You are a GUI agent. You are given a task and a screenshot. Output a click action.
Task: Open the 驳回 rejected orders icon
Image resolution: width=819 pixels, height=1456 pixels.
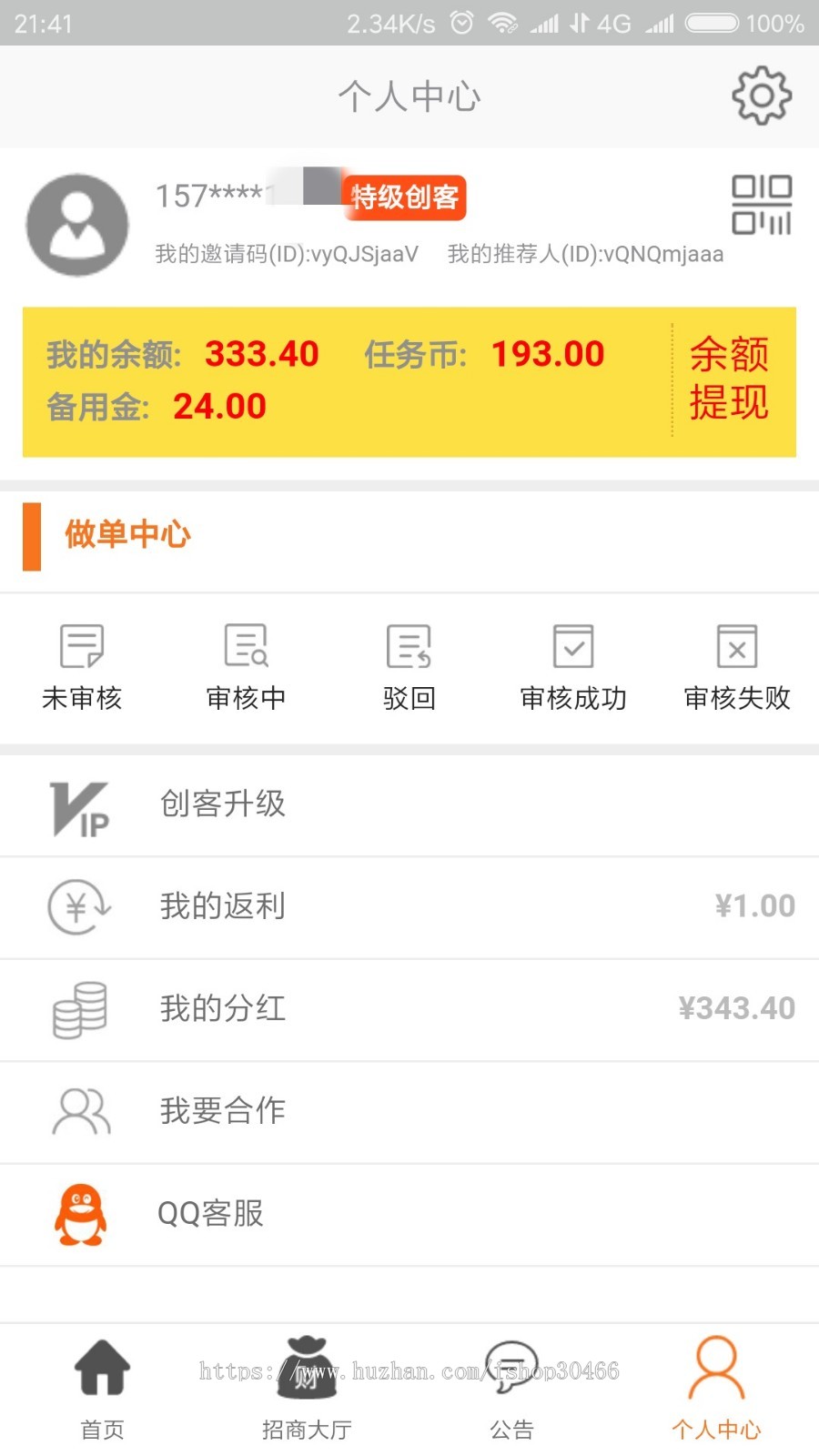[409, 664]
